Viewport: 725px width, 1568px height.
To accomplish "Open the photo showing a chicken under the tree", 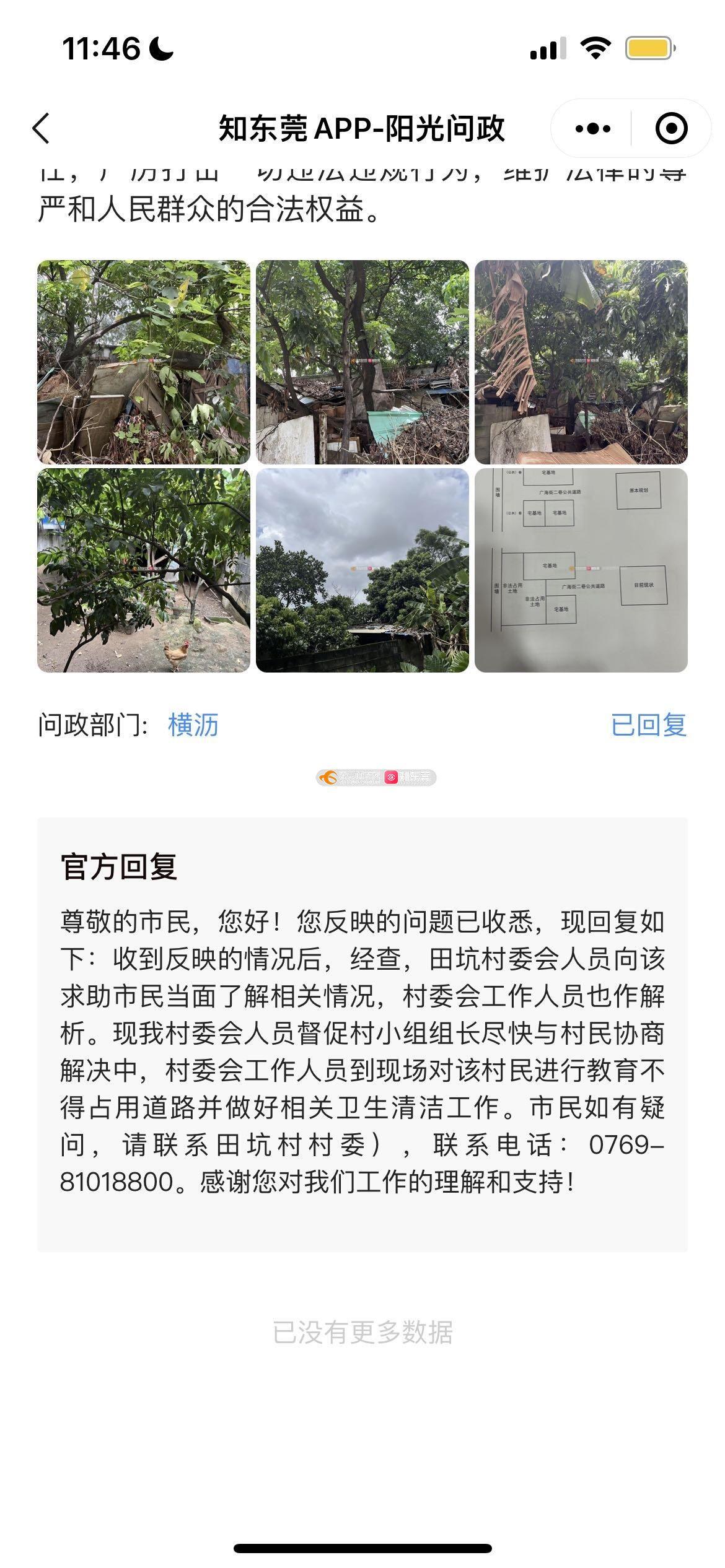I will pyautogui.click(x=144, y=570).
